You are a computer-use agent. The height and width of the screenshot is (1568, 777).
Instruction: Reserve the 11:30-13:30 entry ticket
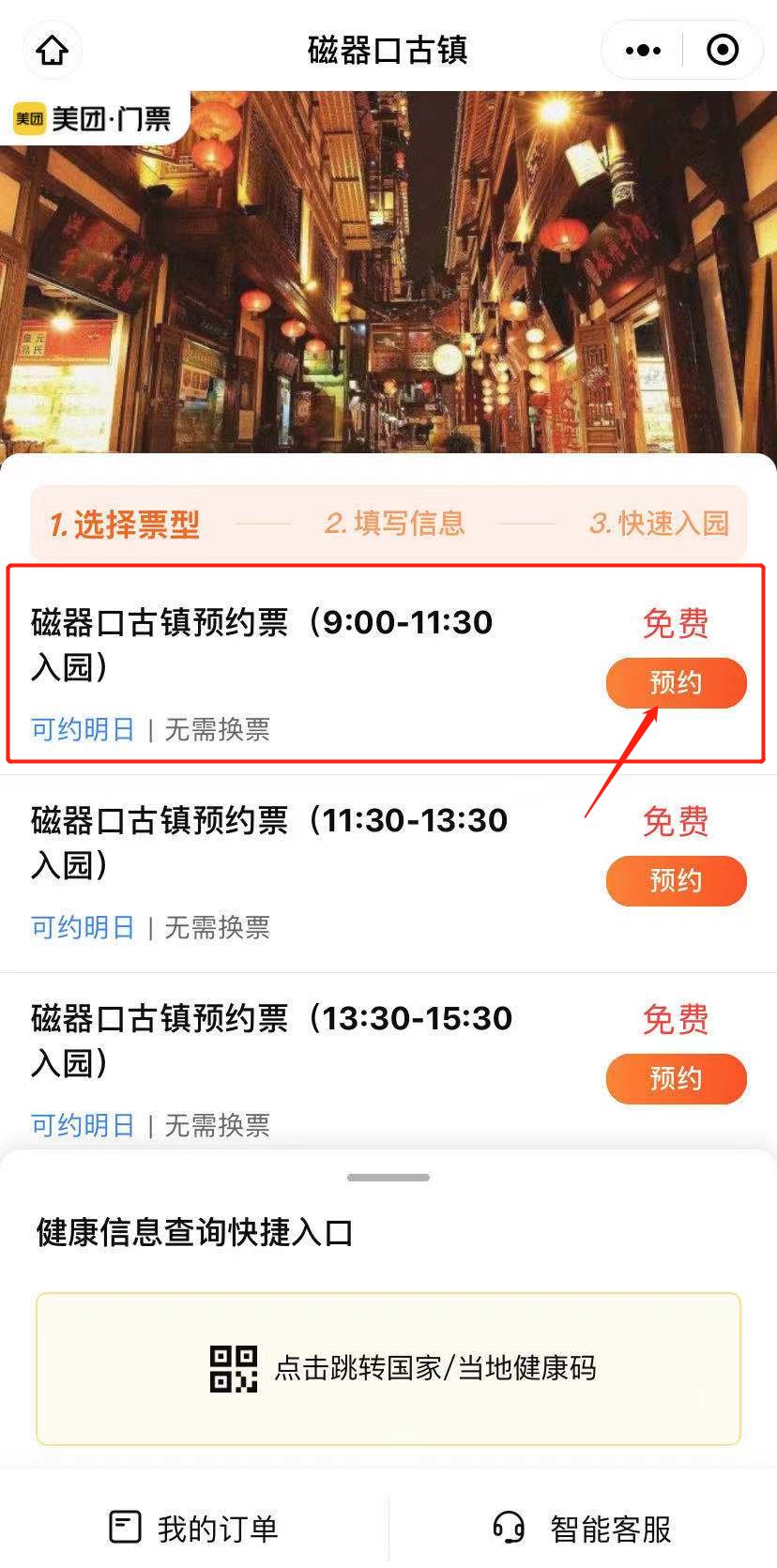676,880
